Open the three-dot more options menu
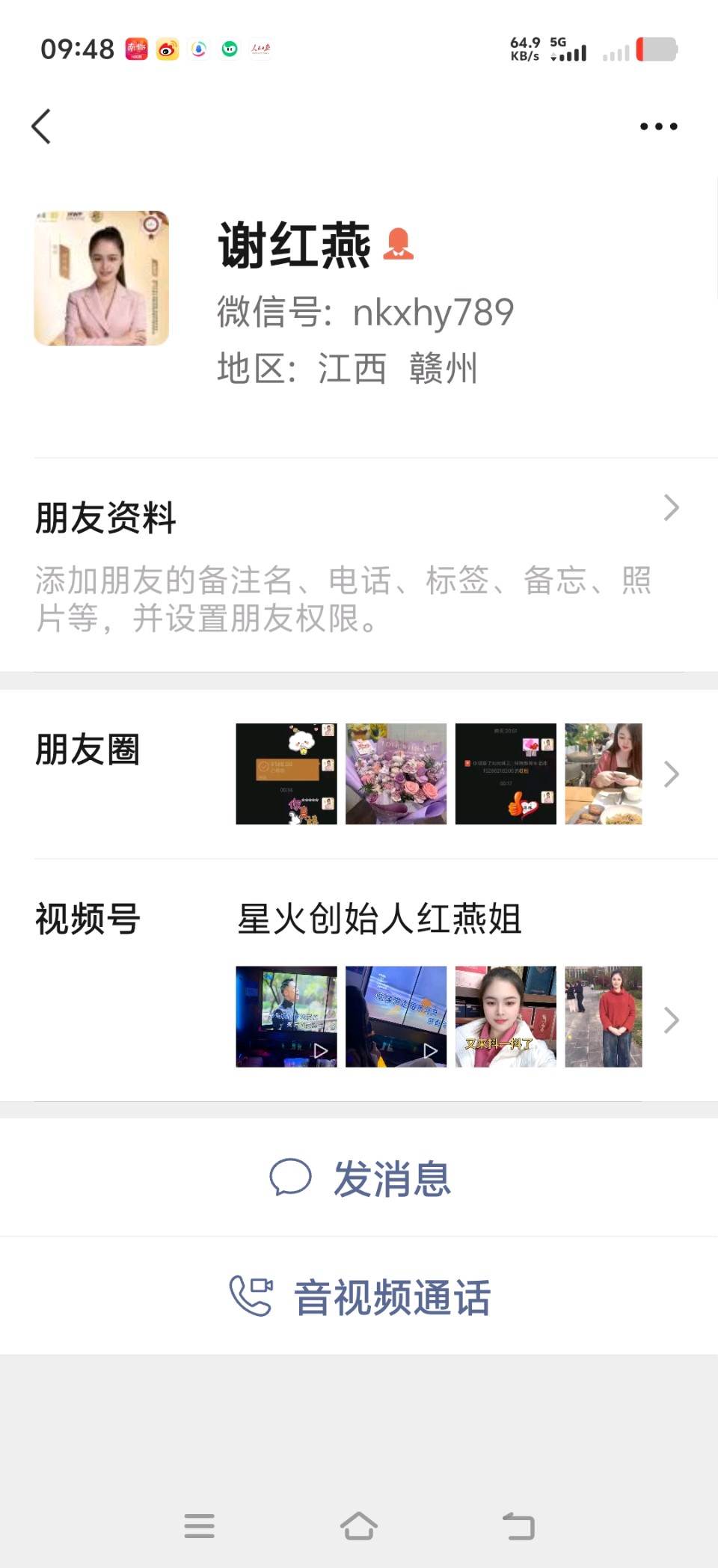The image size is (718, 1568). point(659,126)
